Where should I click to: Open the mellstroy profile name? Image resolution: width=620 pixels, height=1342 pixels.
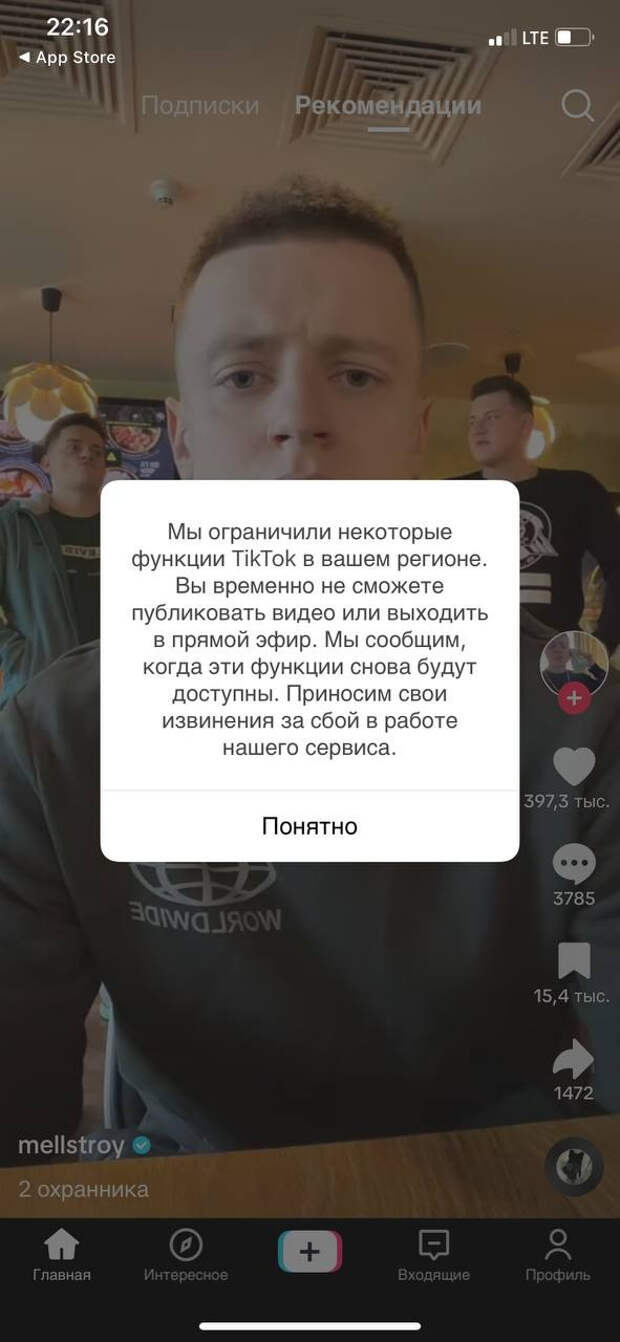point(71,1145)
